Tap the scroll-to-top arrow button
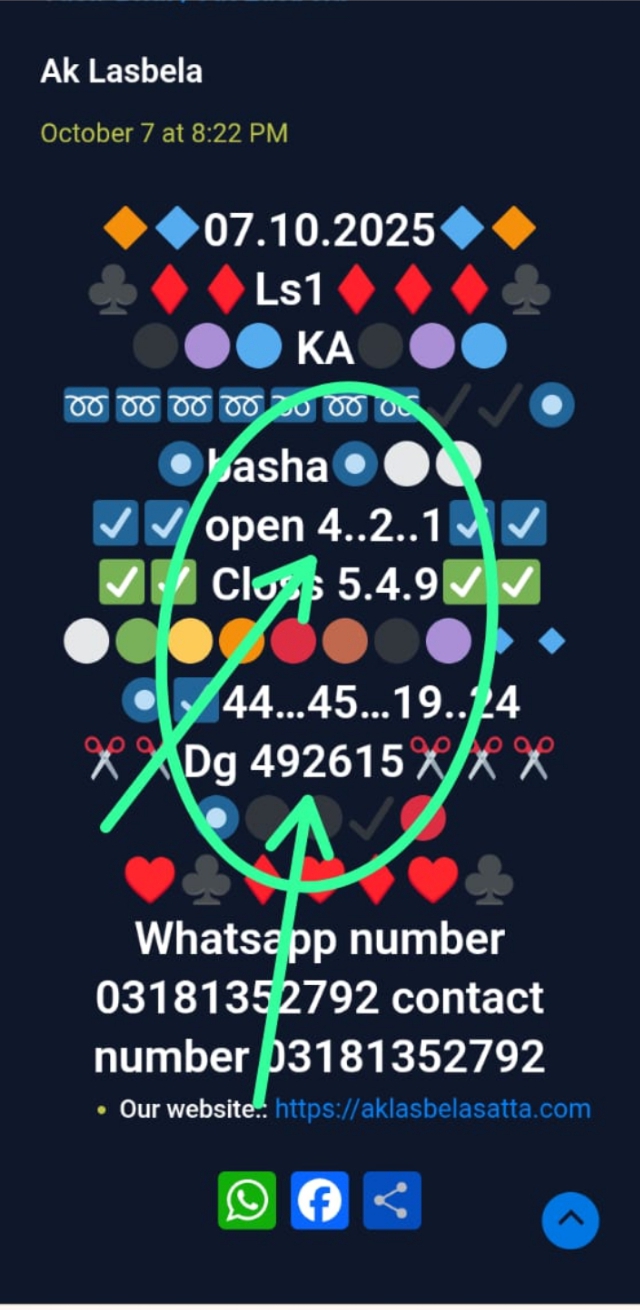The height and width of the screenshot is (1310, 640). point(570,1220)
